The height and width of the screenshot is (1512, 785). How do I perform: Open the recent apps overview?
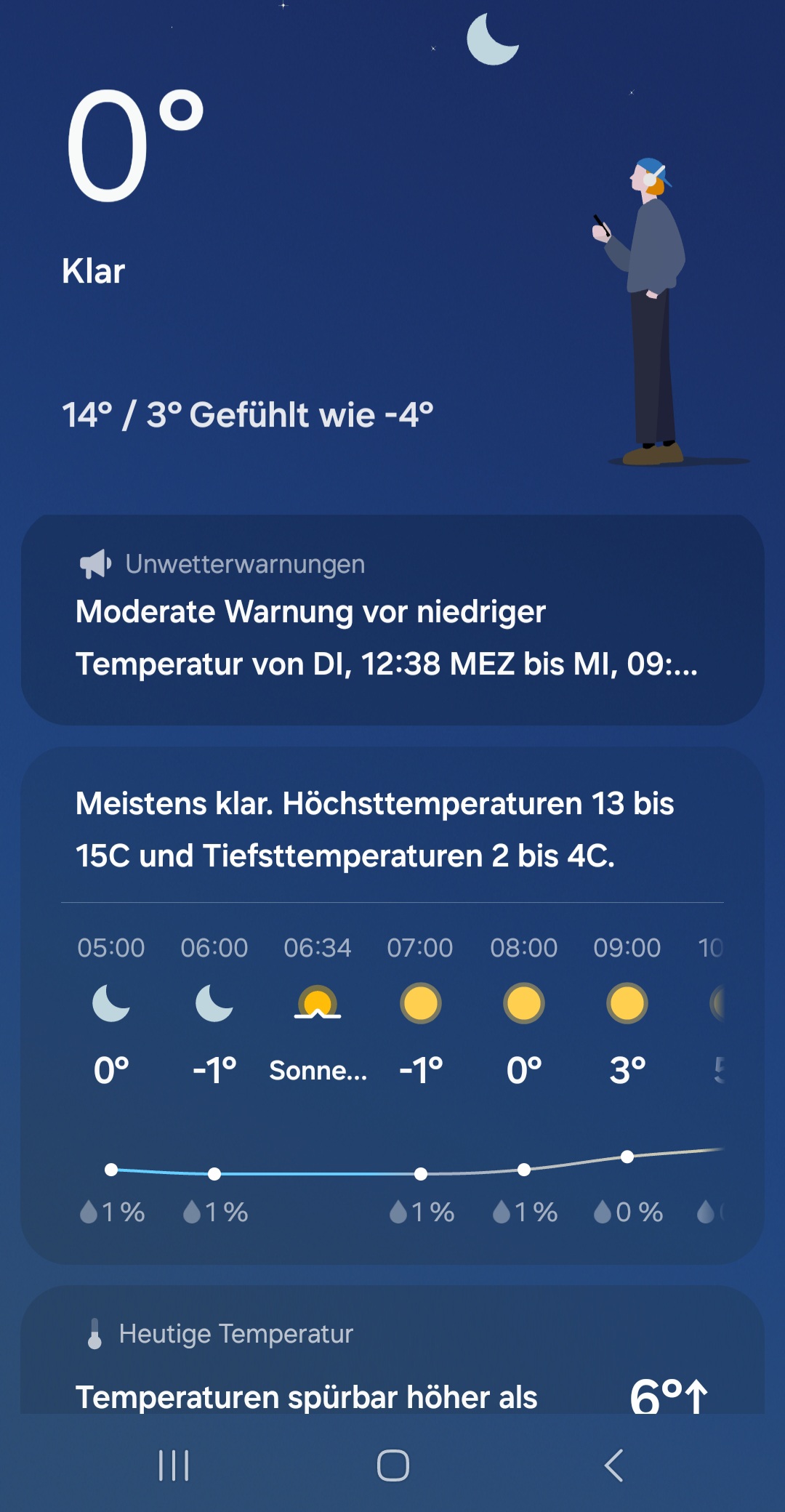(x=174, y=1465)
